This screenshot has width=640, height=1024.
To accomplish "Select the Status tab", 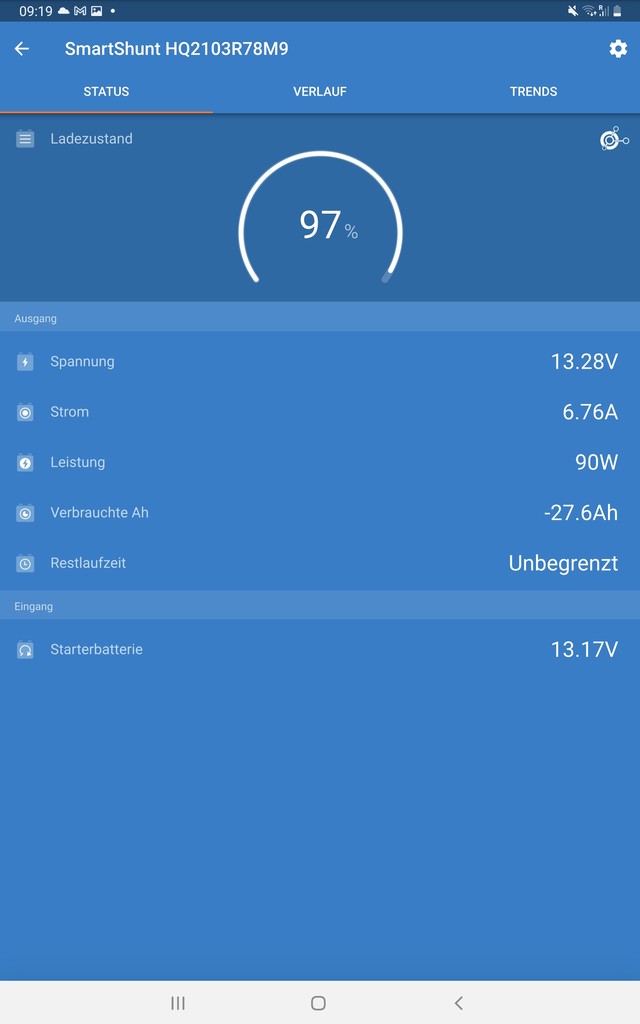I will coord(106,91).
